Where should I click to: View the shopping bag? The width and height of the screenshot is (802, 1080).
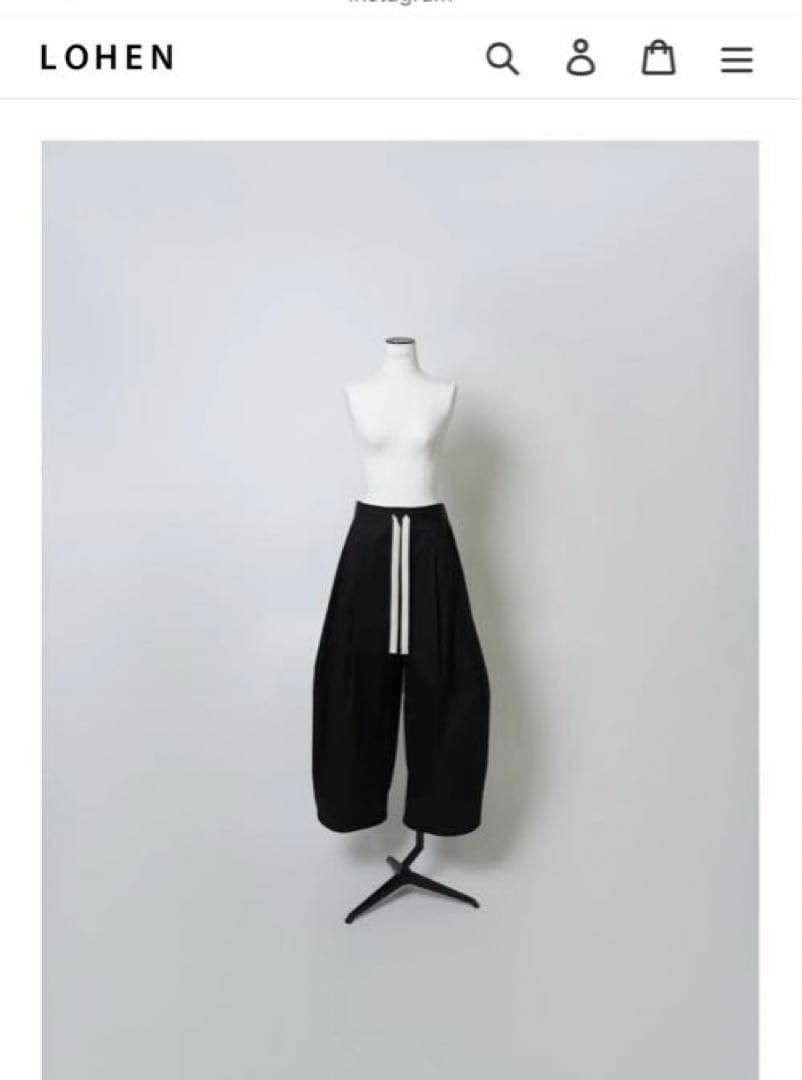[x=658, y=59]
